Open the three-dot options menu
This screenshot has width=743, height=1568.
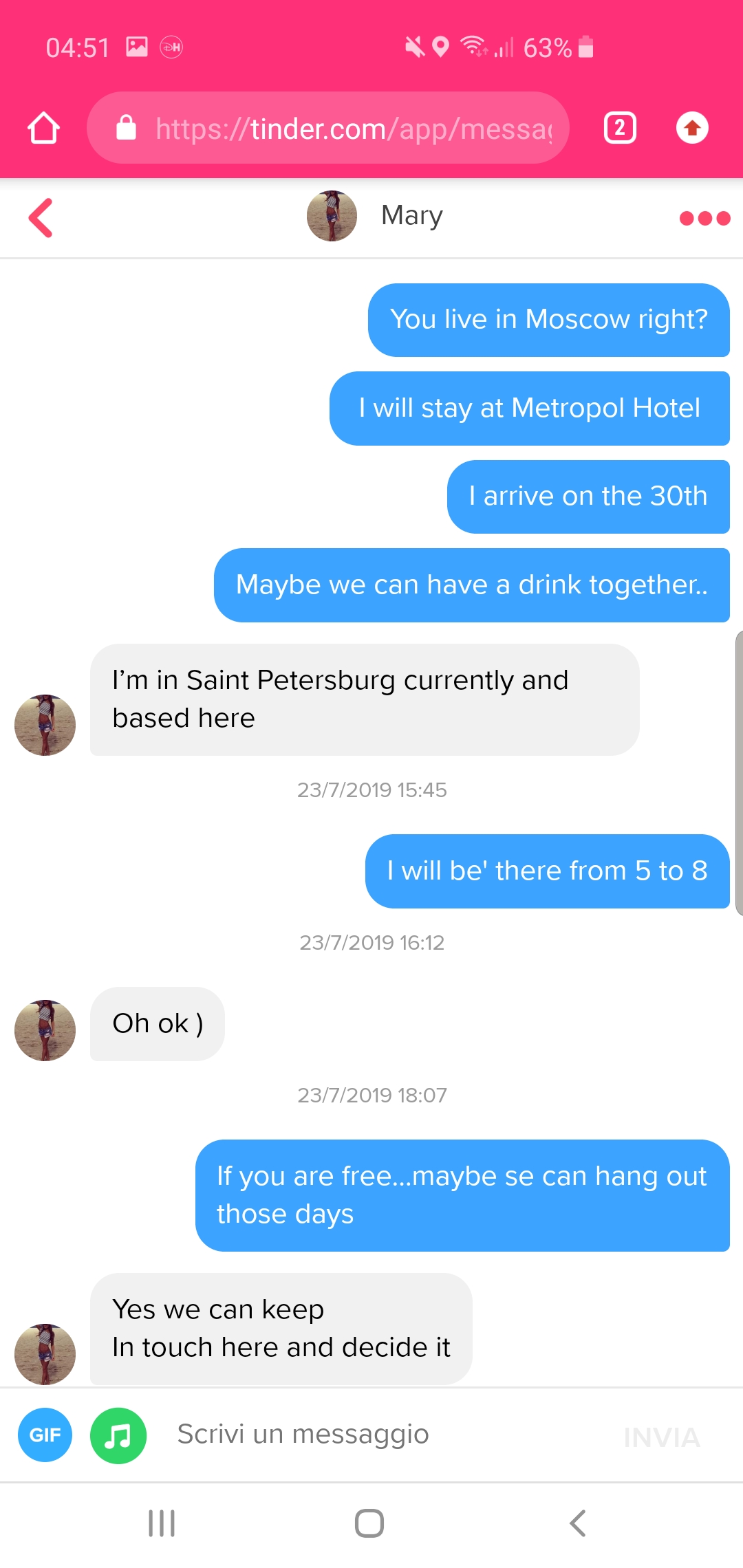(x=704, y=218)
